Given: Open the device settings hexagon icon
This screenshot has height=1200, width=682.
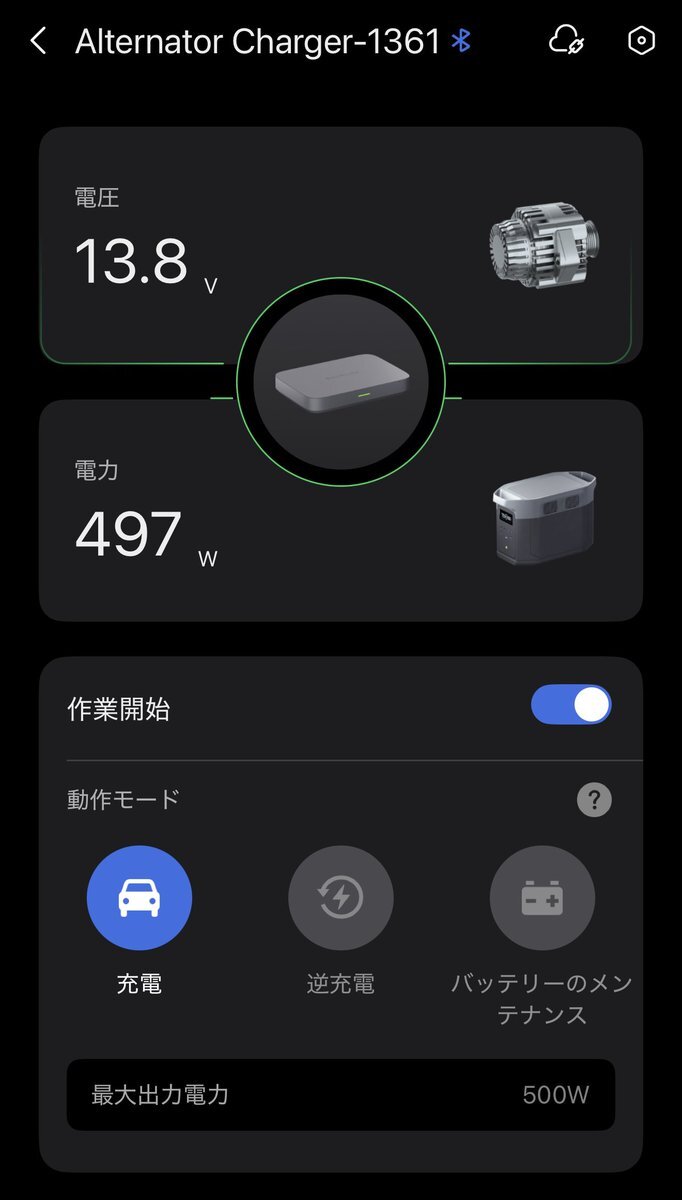Looking at the screenshot, I should pos(641,41).
